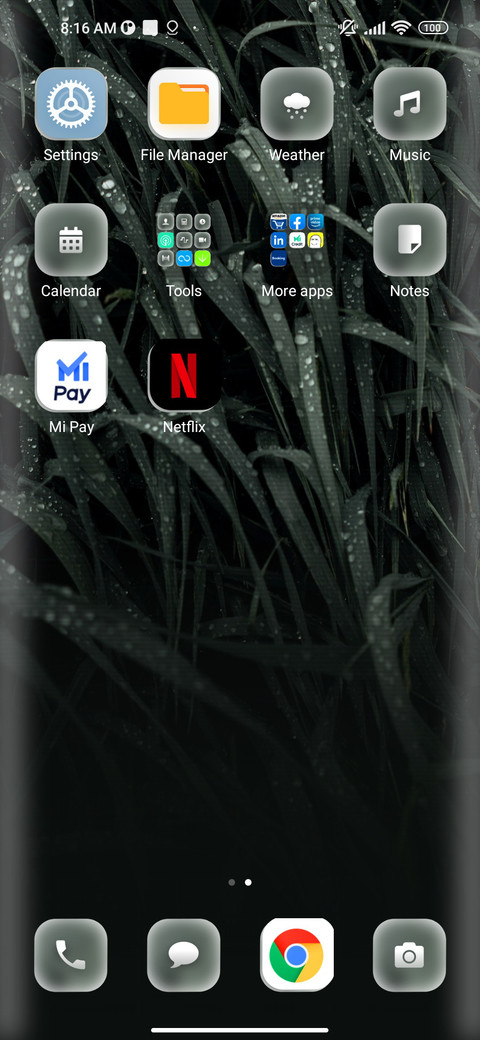Launch Netflix

click(184, 376)
